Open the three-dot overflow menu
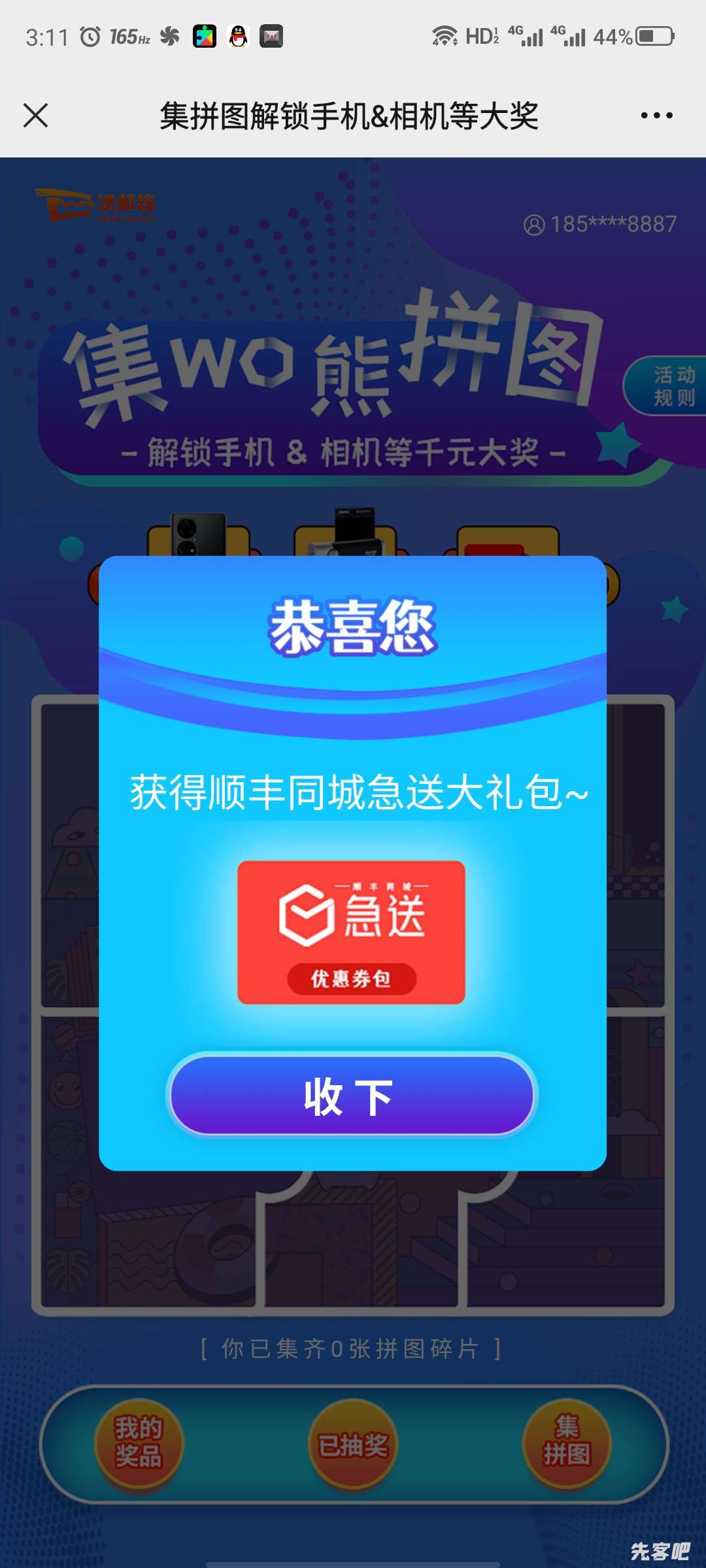Screen dimensions: 706x1568 click(x=656, y=116)
